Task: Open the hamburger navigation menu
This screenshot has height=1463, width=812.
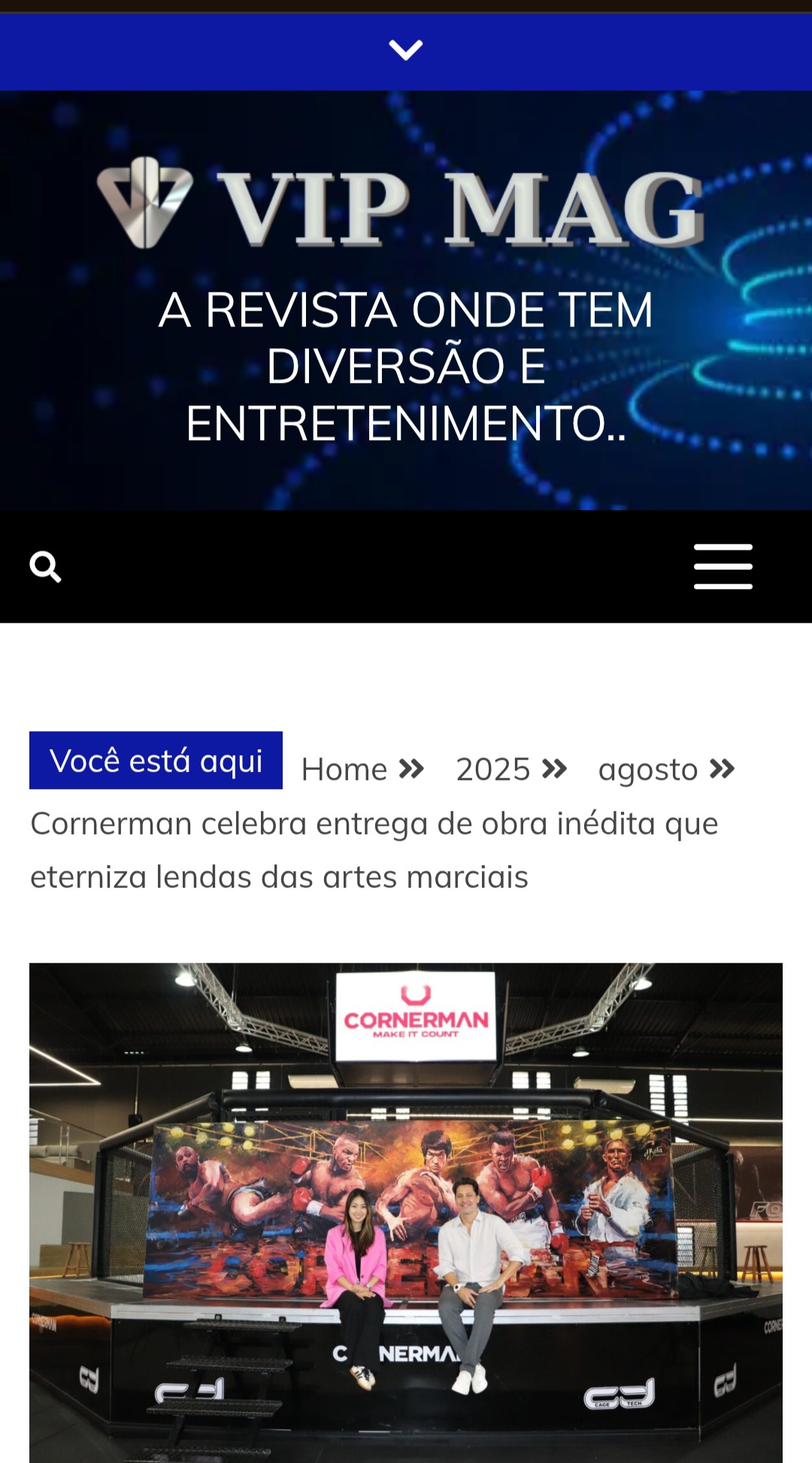Action: click(723, 566)
